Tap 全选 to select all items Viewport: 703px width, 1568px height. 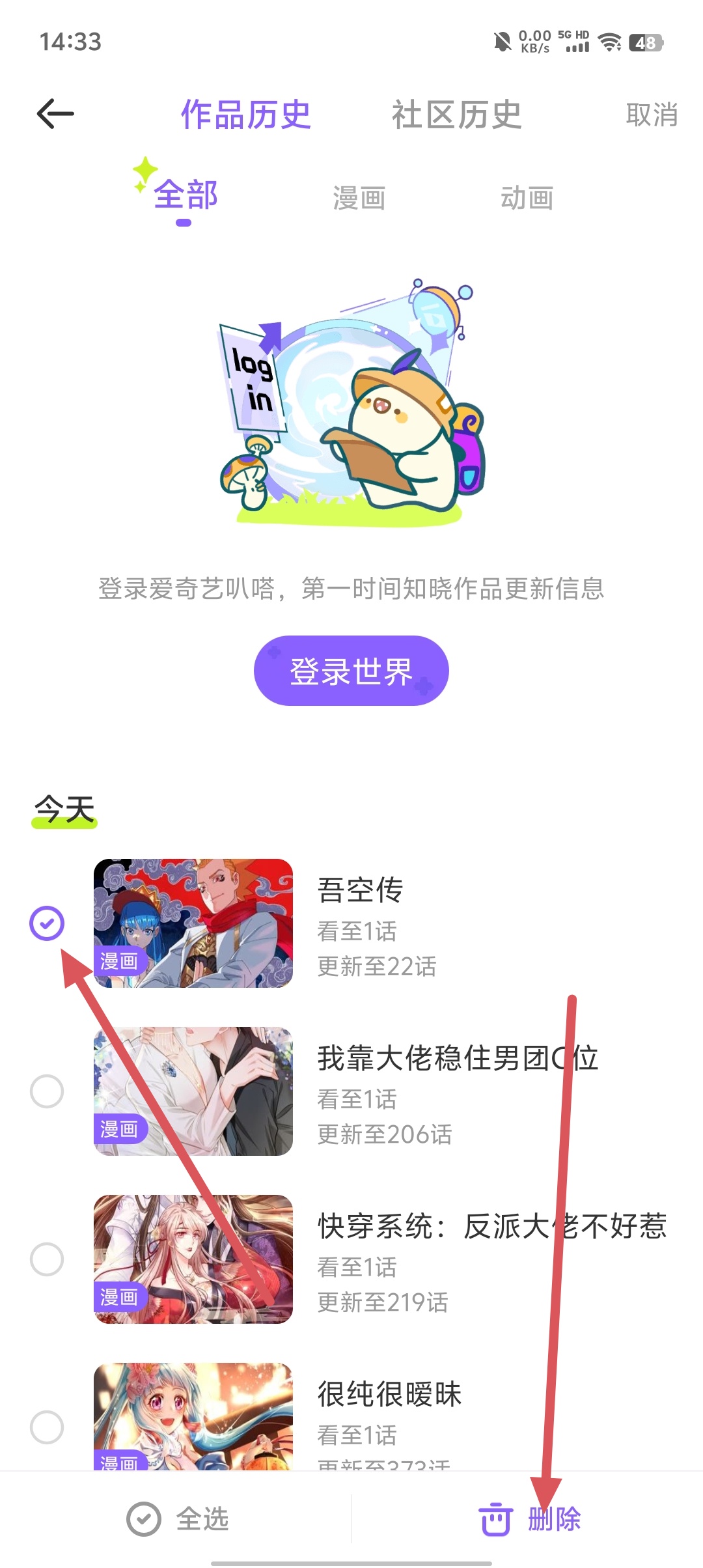tap(178, 1519)
